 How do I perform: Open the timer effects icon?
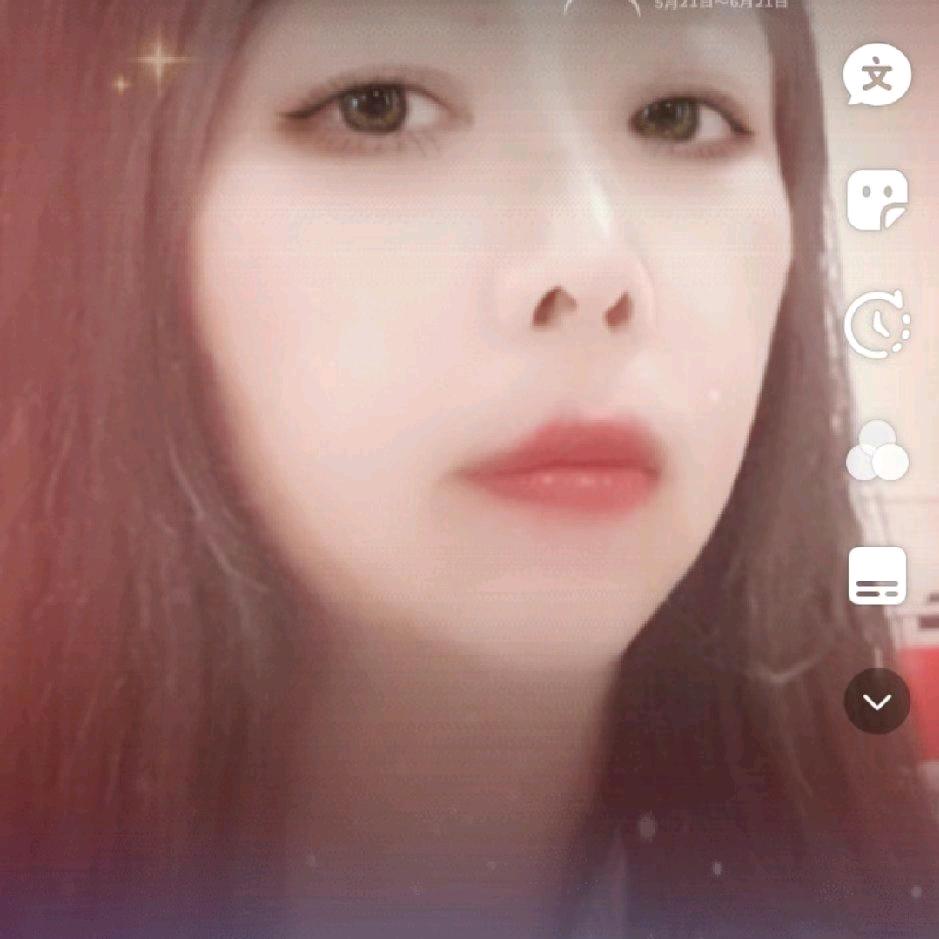[877, 324]
